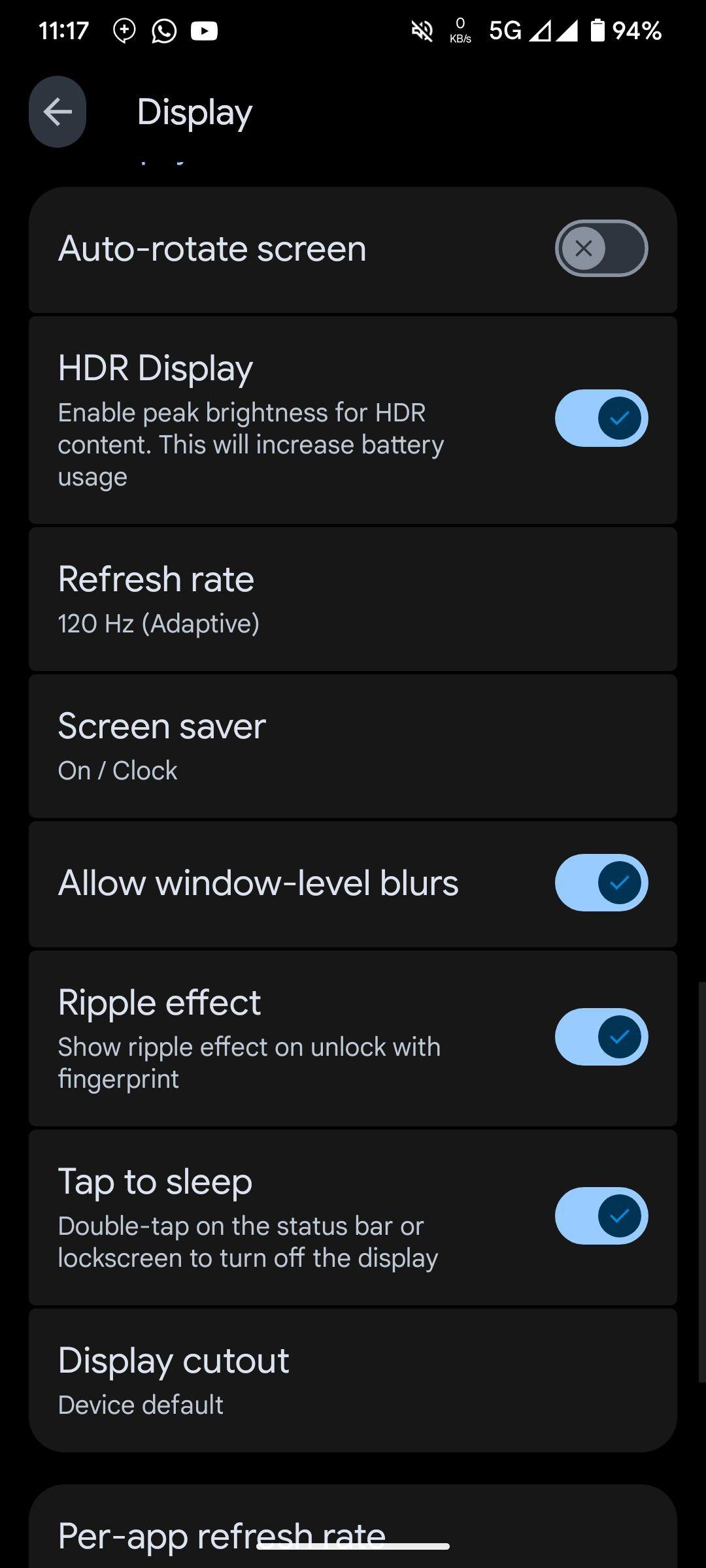Screen dimensions: 706x1568
Task: Toggle off the Ripple effect switch
Action: pos(601,1037)
